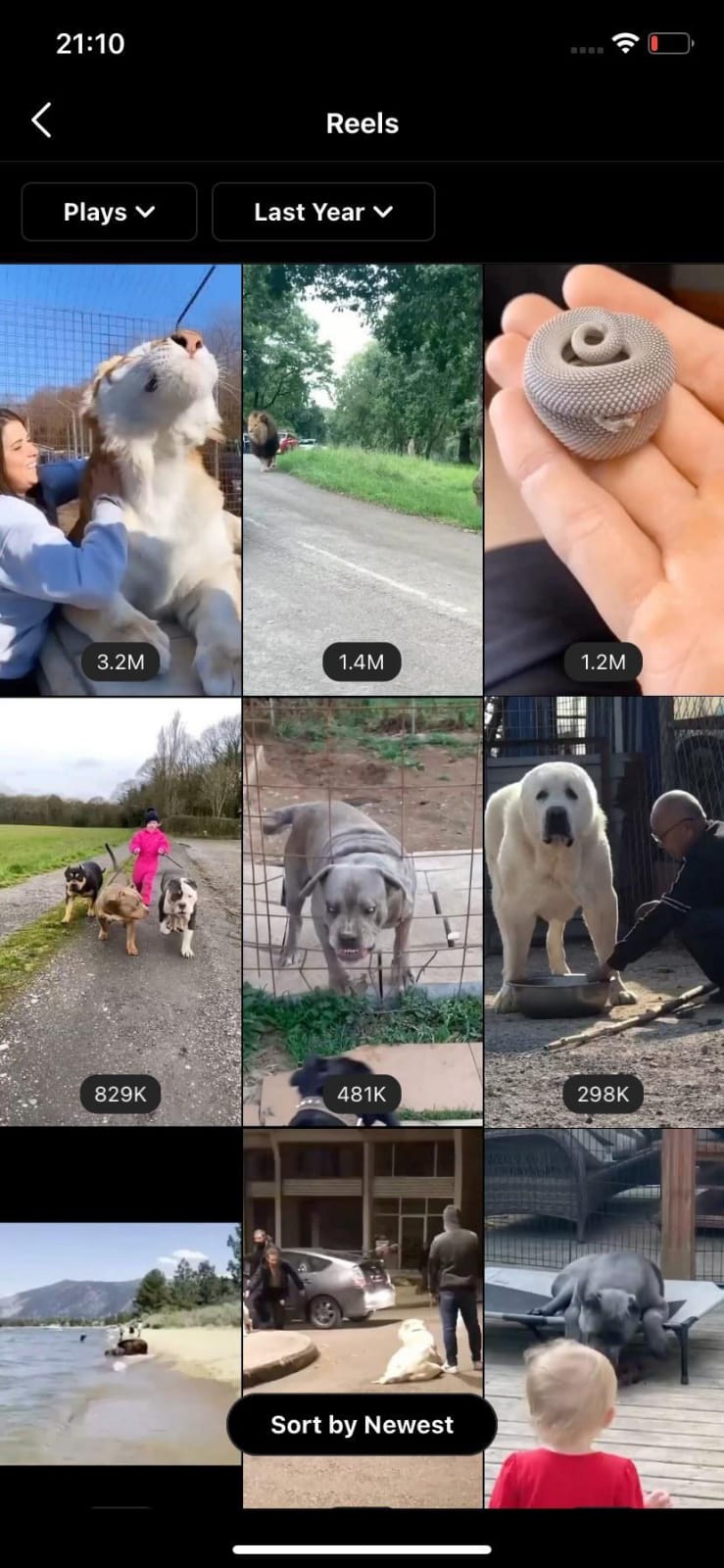
Task: Open the snake reel with 1.2M plays
Action: pos(604,479)
